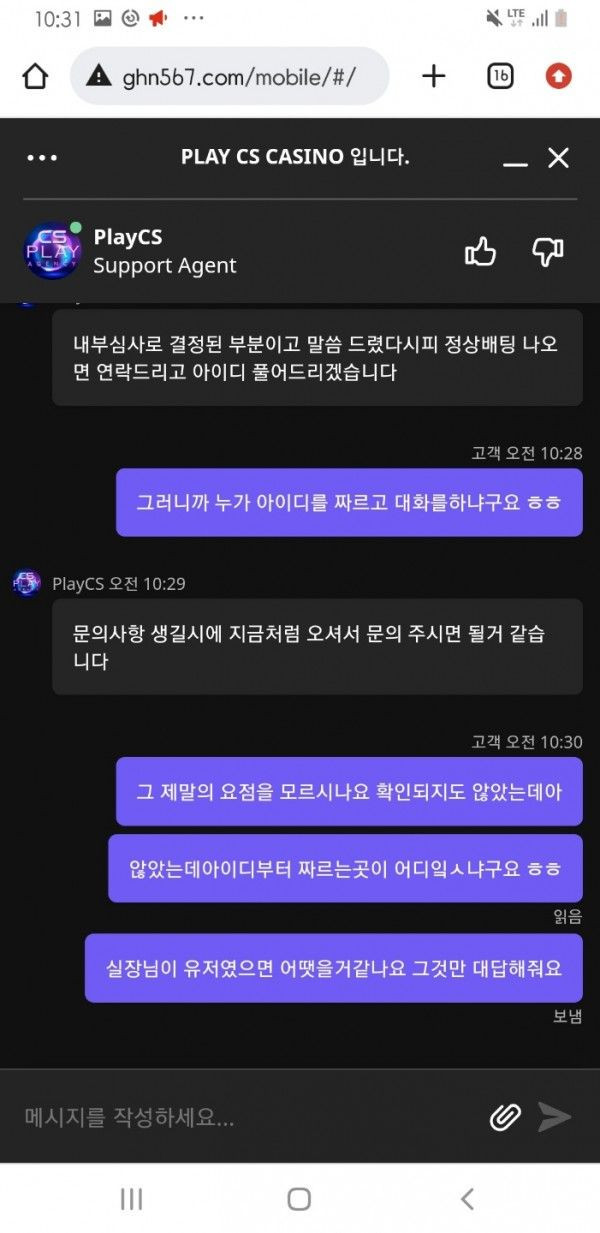Go to the browser home page
This screenshot has height=1233, width=600.
click(x=35, y=76)
